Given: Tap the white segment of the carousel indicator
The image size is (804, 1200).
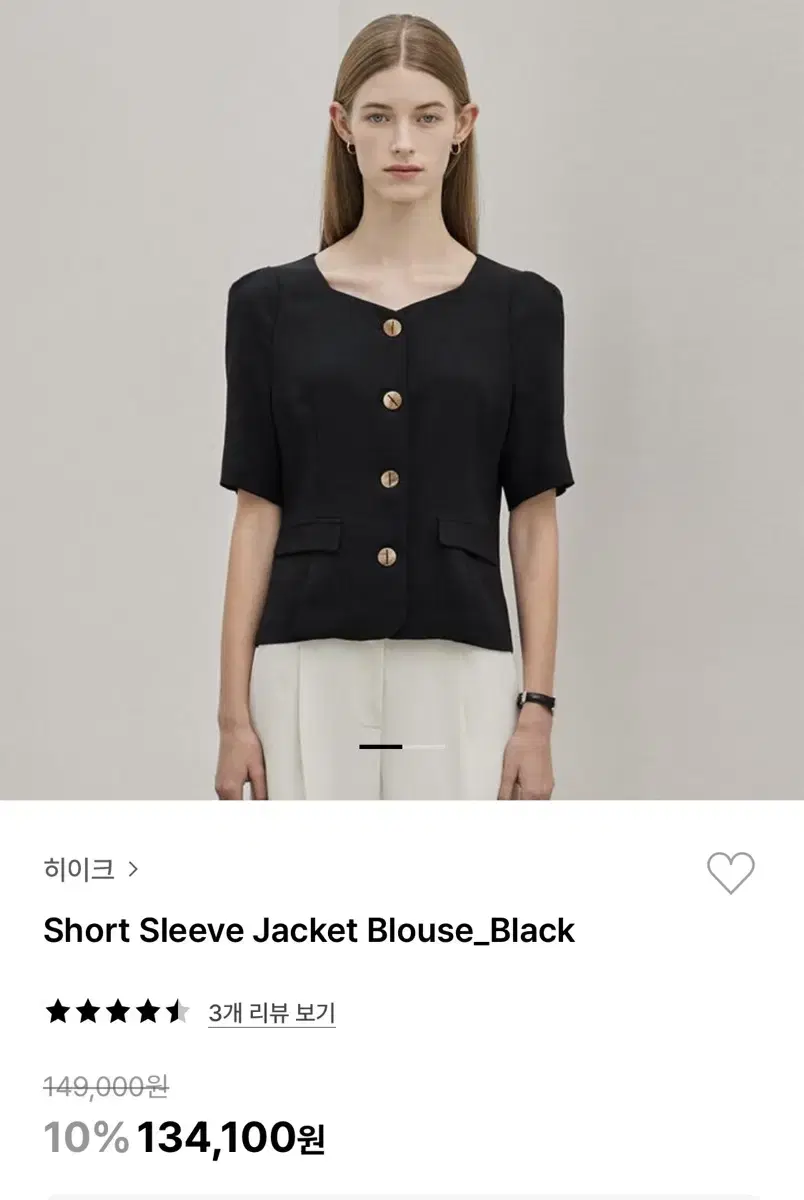Looking at the screenshot, I should click(425, 746).
